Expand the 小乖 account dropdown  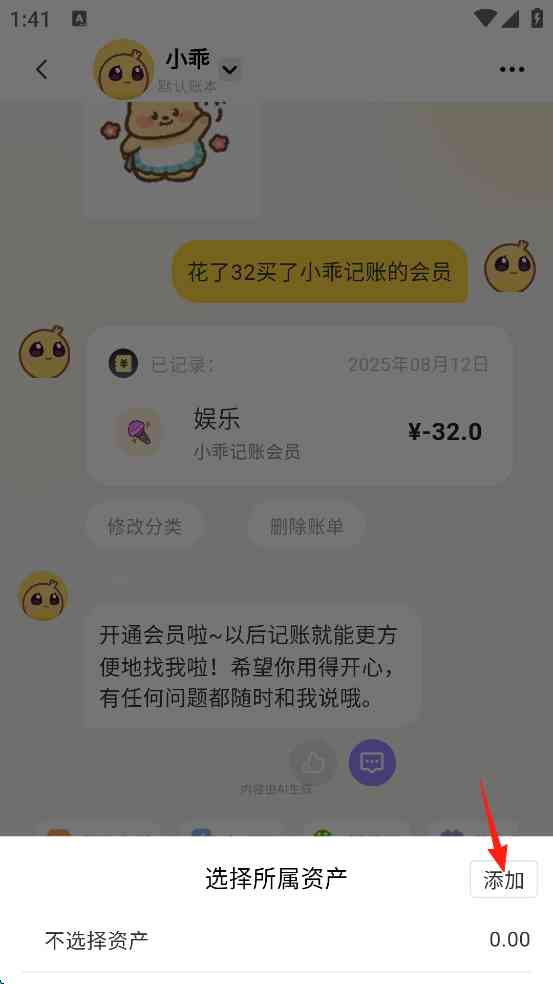(230, 69)
